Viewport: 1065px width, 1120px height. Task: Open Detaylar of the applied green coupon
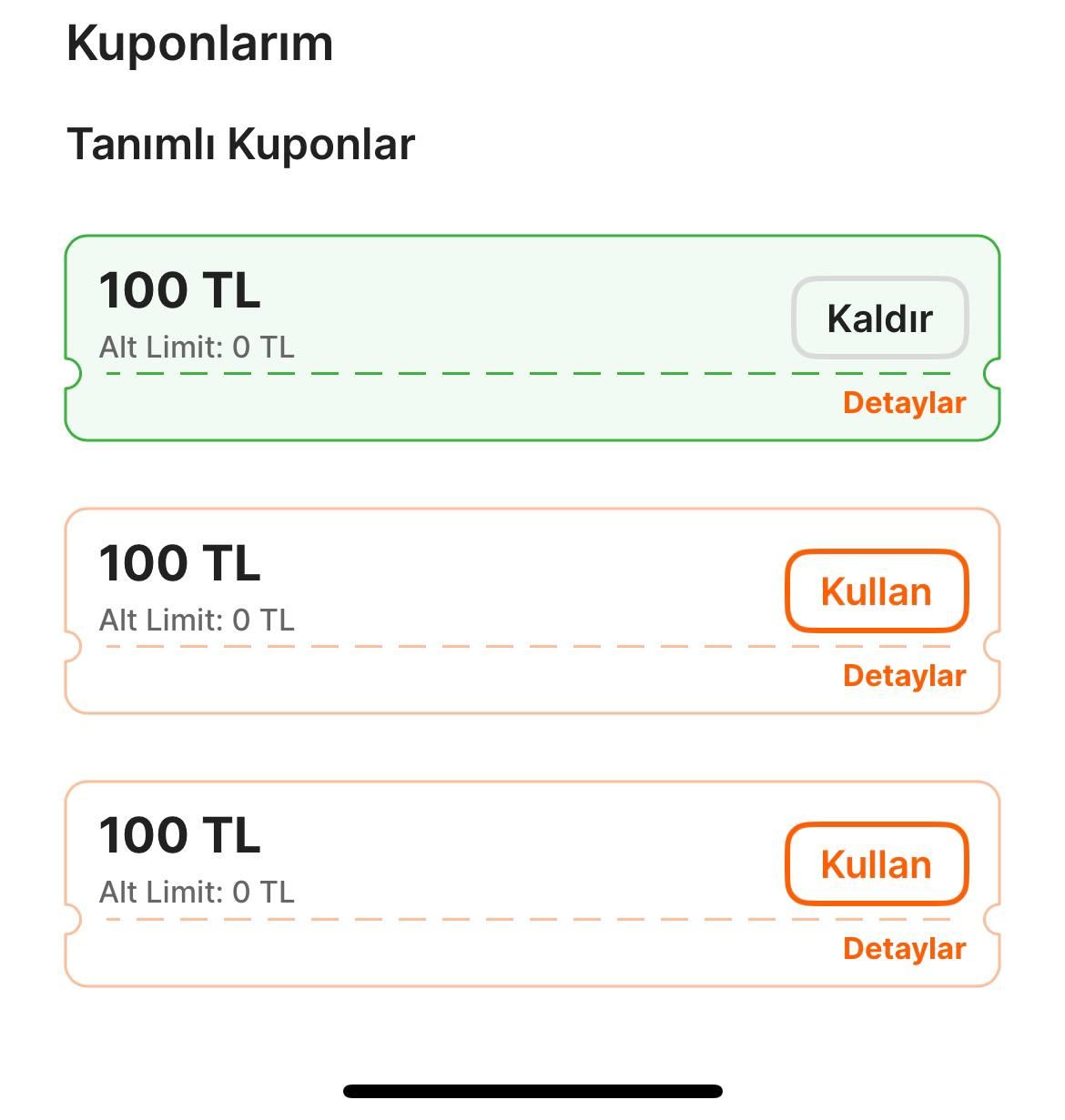tap(904, 402)
